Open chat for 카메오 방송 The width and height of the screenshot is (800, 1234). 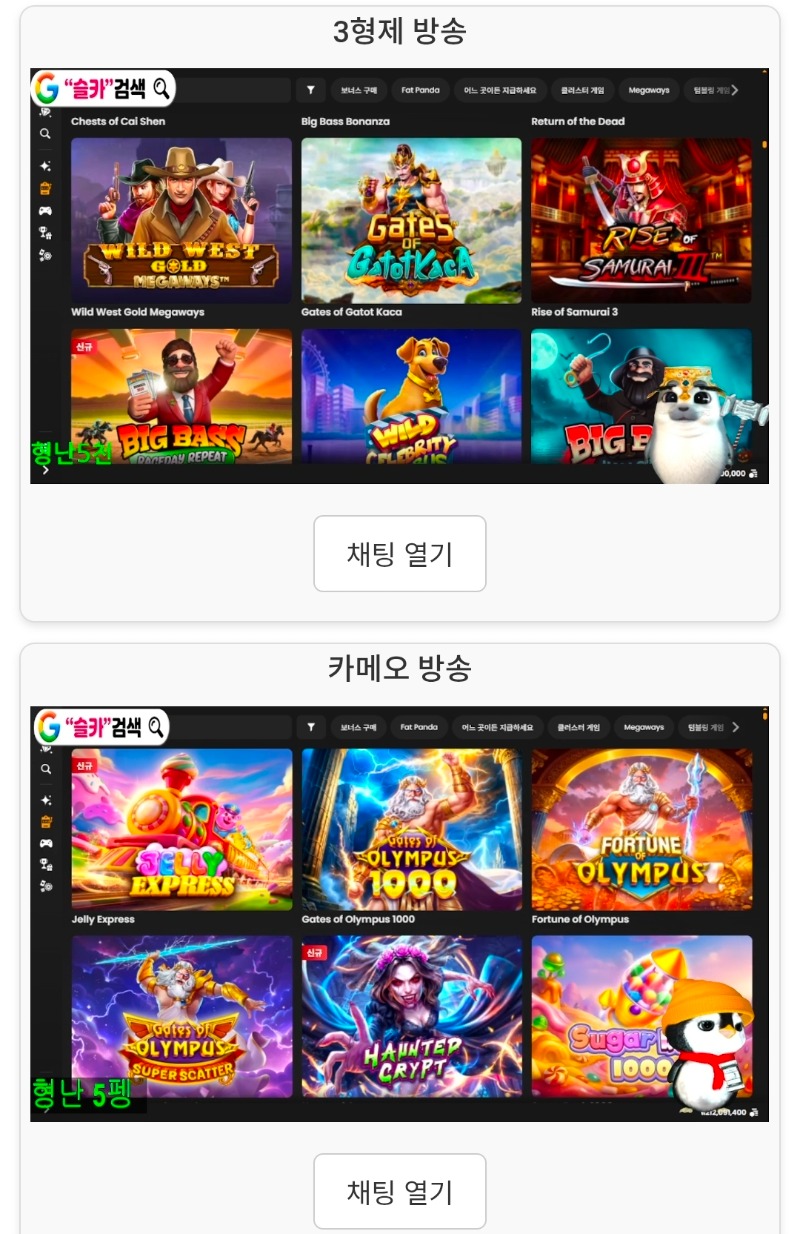coord(399,1191)
